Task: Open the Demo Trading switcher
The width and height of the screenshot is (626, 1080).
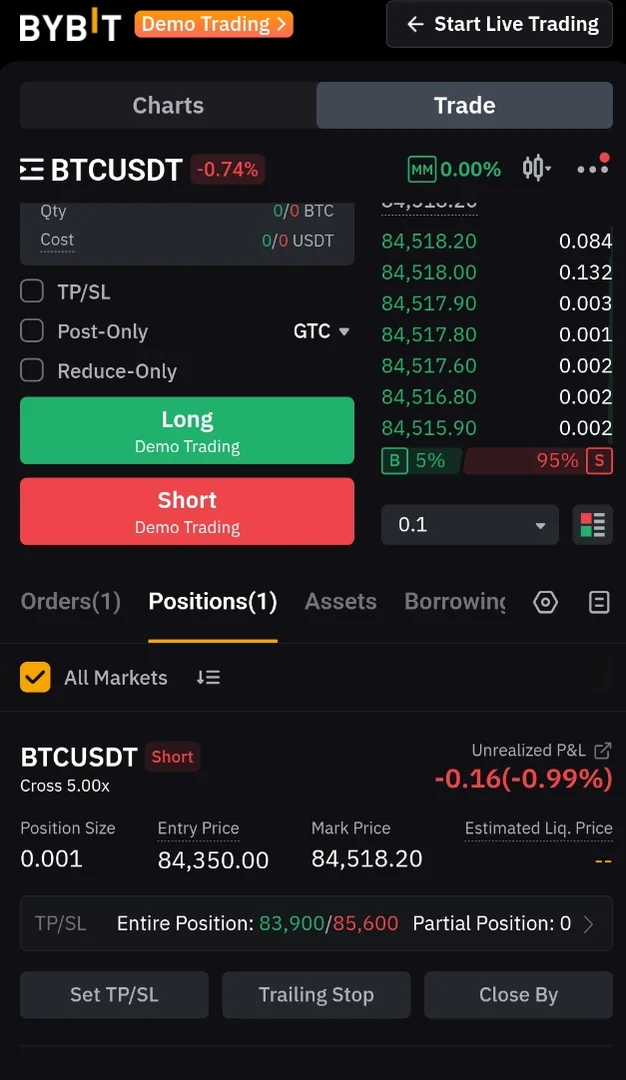Action: pos(213,24)
